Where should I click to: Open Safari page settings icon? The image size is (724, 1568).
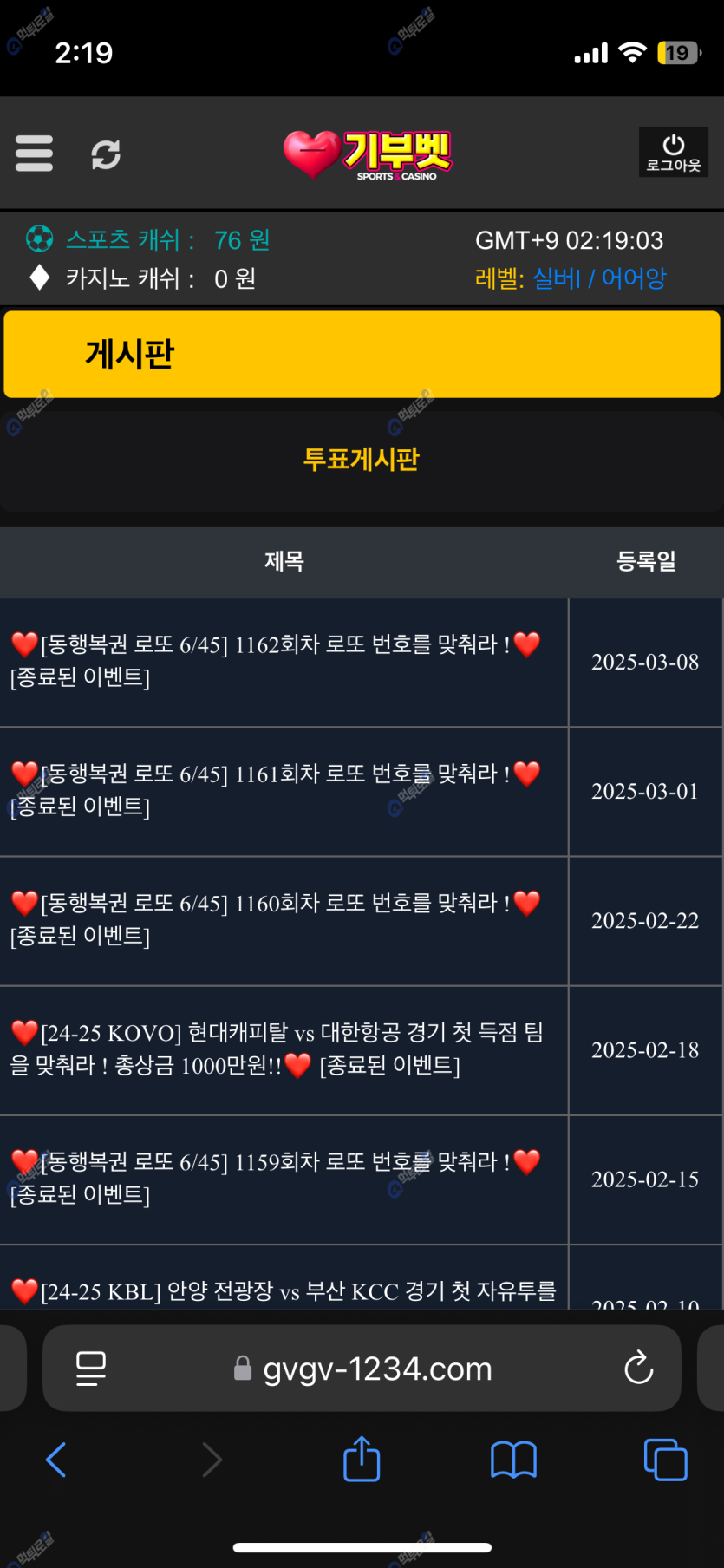tap(91, 1369)
